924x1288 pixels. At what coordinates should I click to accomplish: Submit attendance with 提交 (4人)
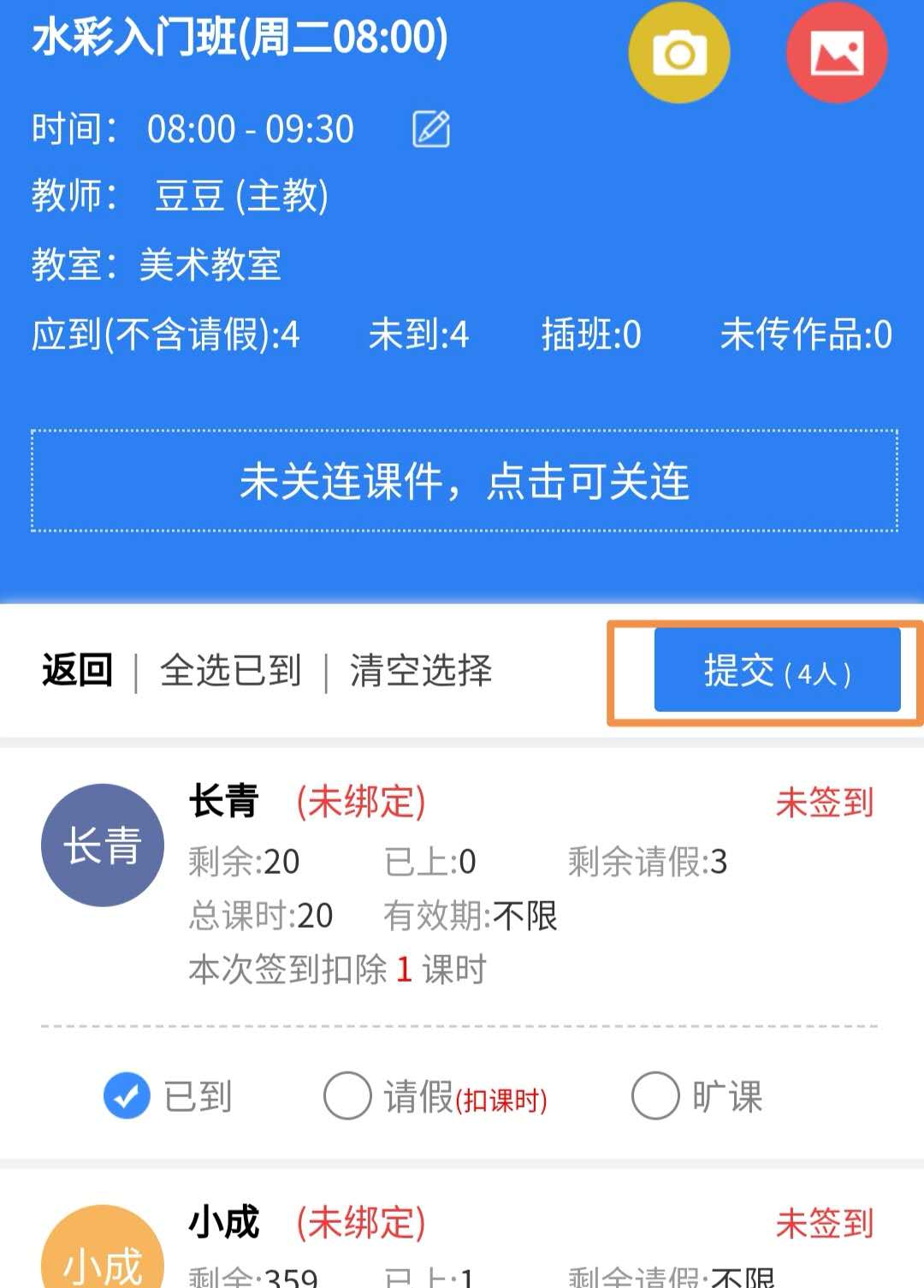pyautogui.click(x=777, y=671)
